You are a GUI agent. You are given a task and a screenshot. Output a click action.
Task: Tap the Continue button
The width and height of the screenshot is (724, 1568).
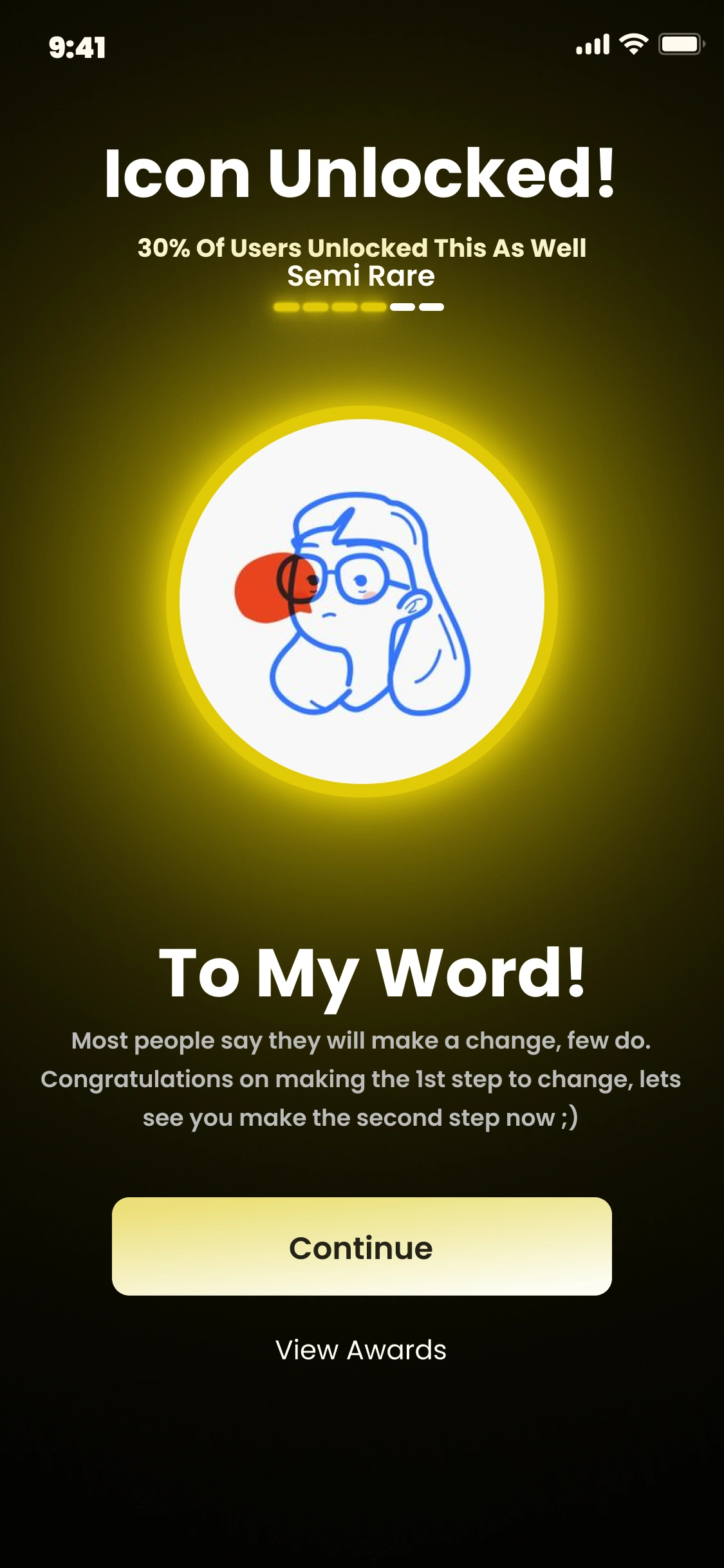[x=362, y=1247]
